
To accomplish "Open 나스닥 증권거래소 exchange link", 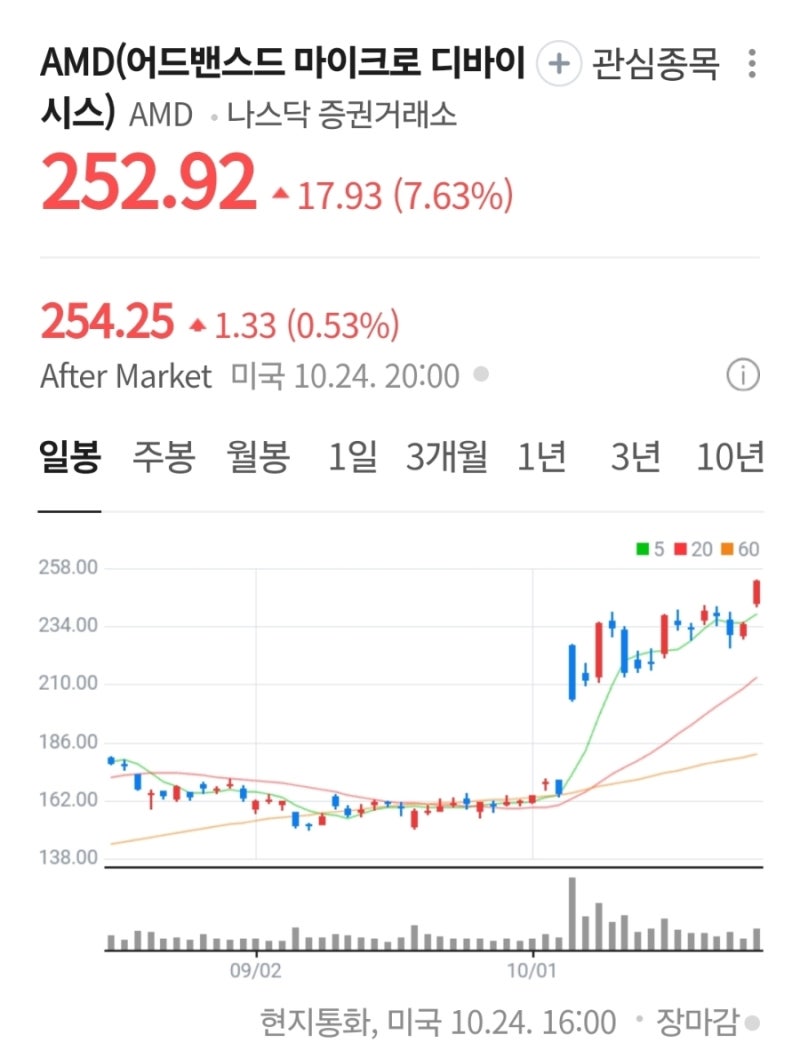I will 338,116.
